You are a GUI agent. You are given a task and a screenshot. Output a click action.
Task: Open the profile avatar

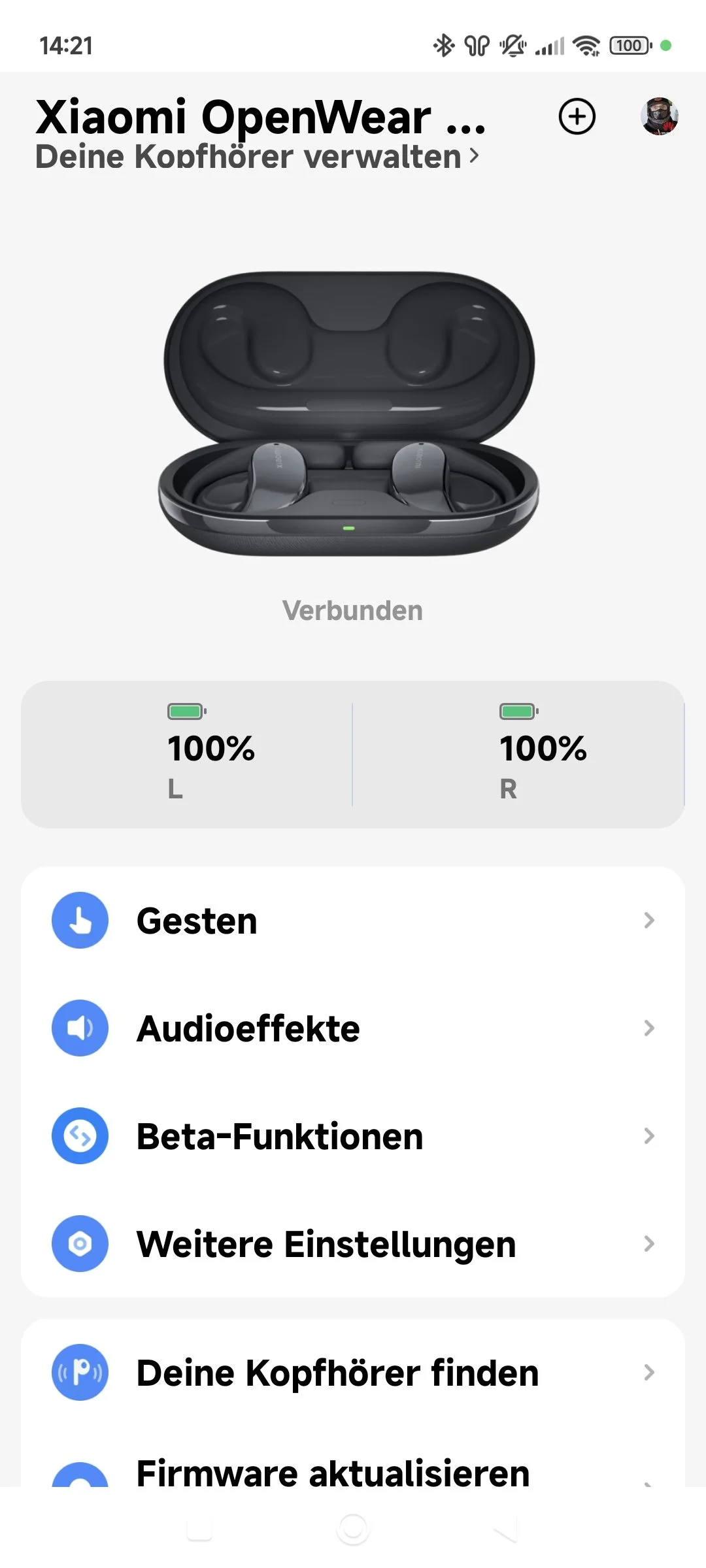click(659, 117)
